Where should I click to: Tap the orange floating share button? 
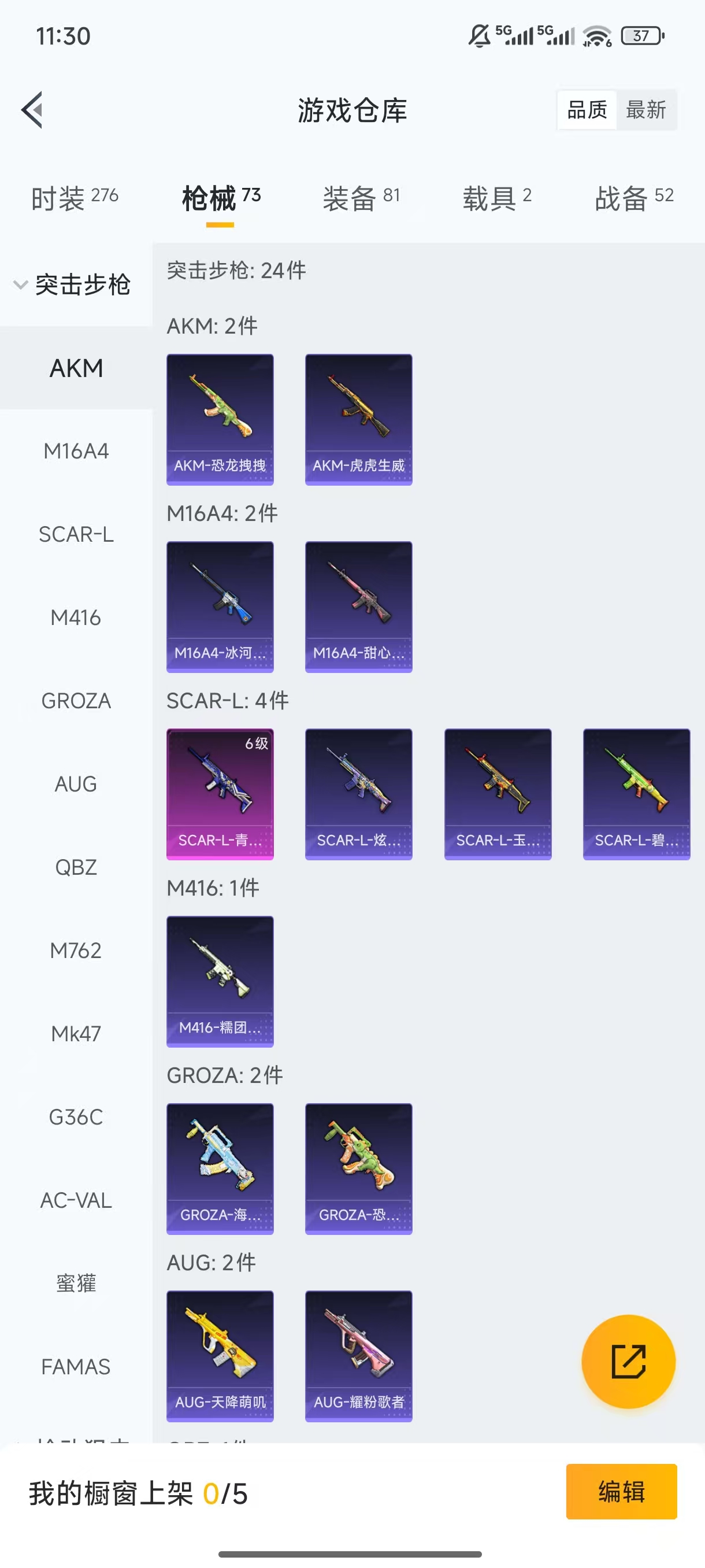[x=628, y=1362]
